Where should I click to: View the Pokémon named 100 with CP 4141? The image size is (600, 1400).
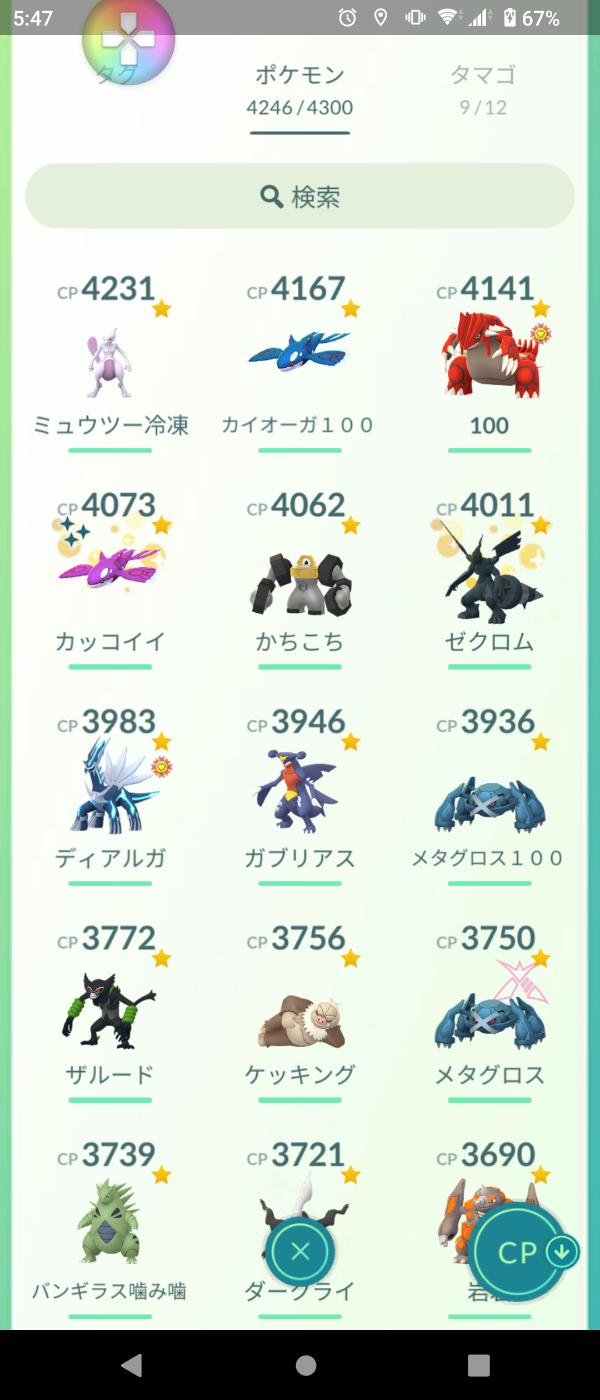[x=489, y=360]
